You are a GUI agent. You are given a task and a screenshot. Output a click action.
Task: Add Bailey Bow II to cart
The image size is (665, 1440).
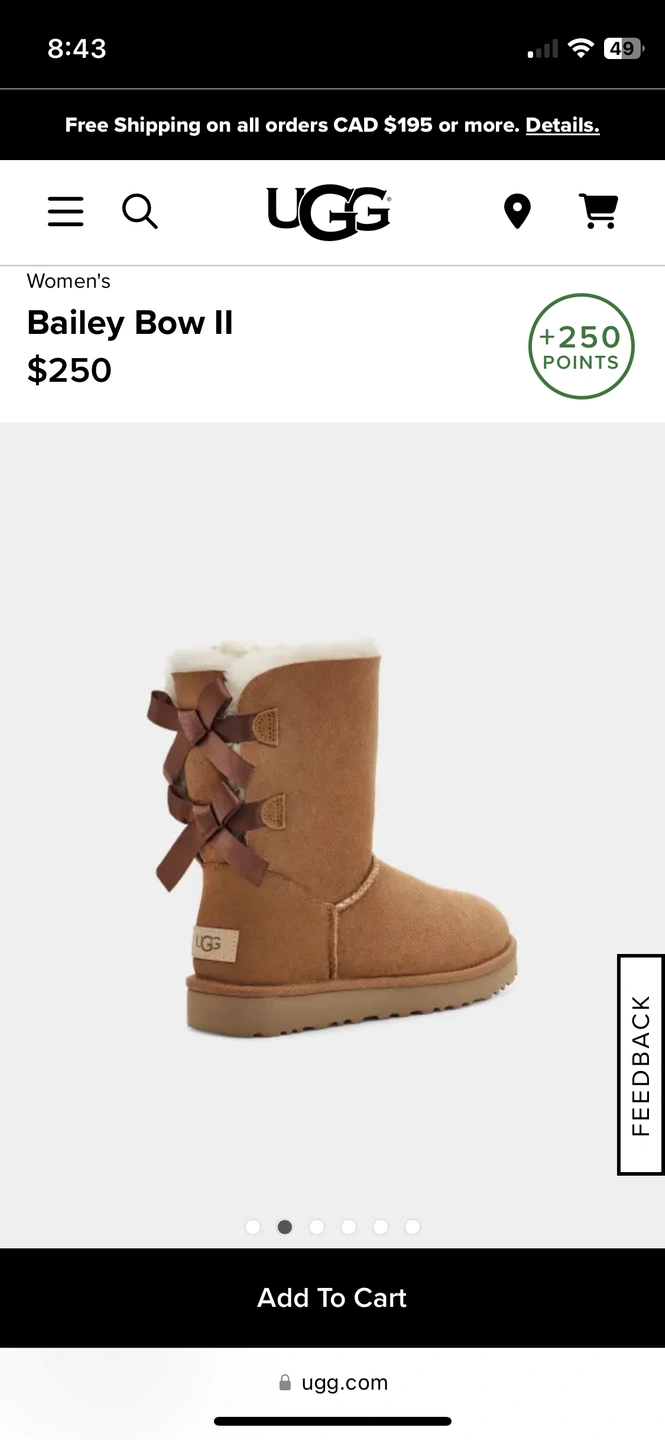332,1297
